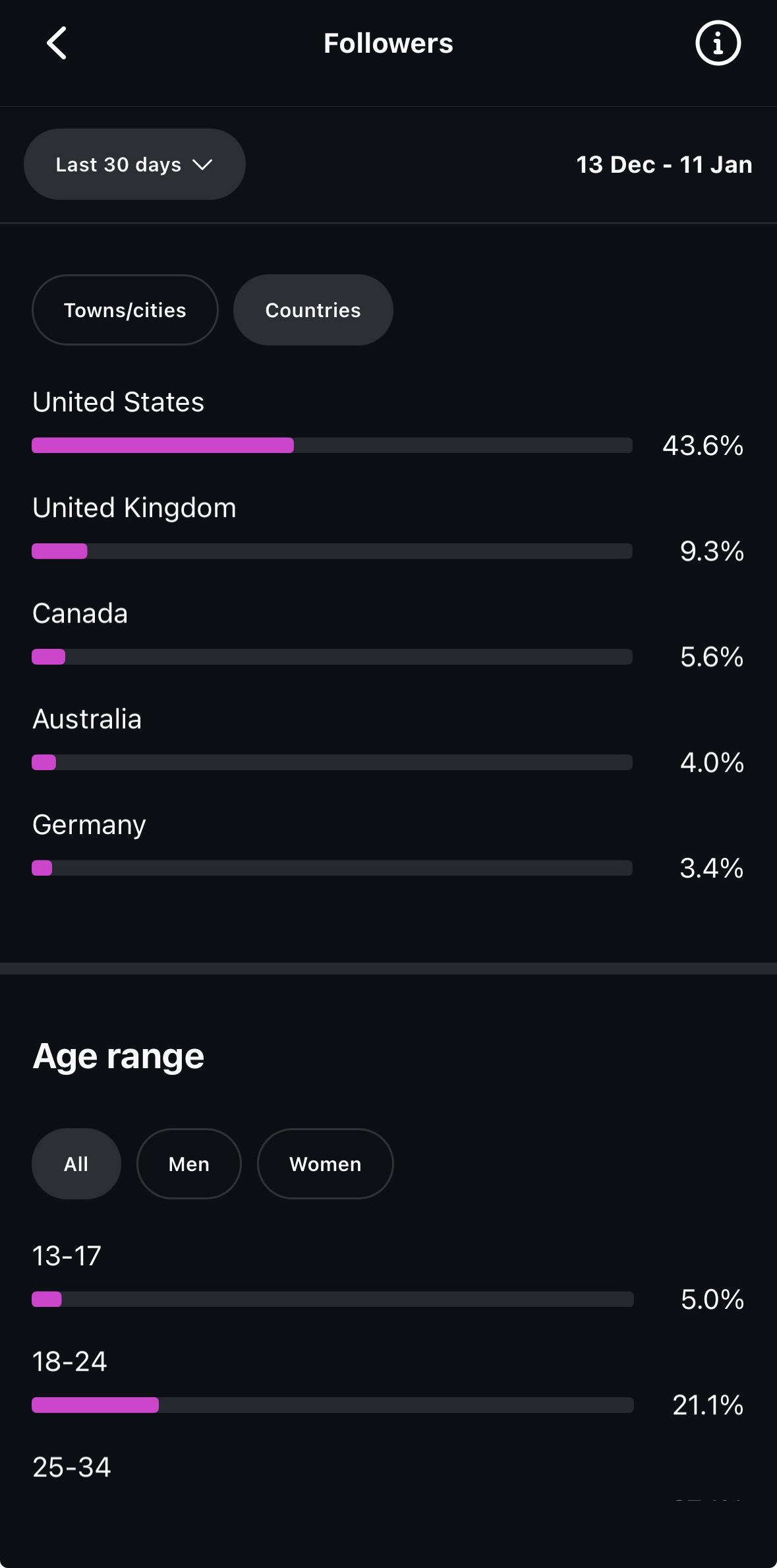Select the United States country row

117,402
